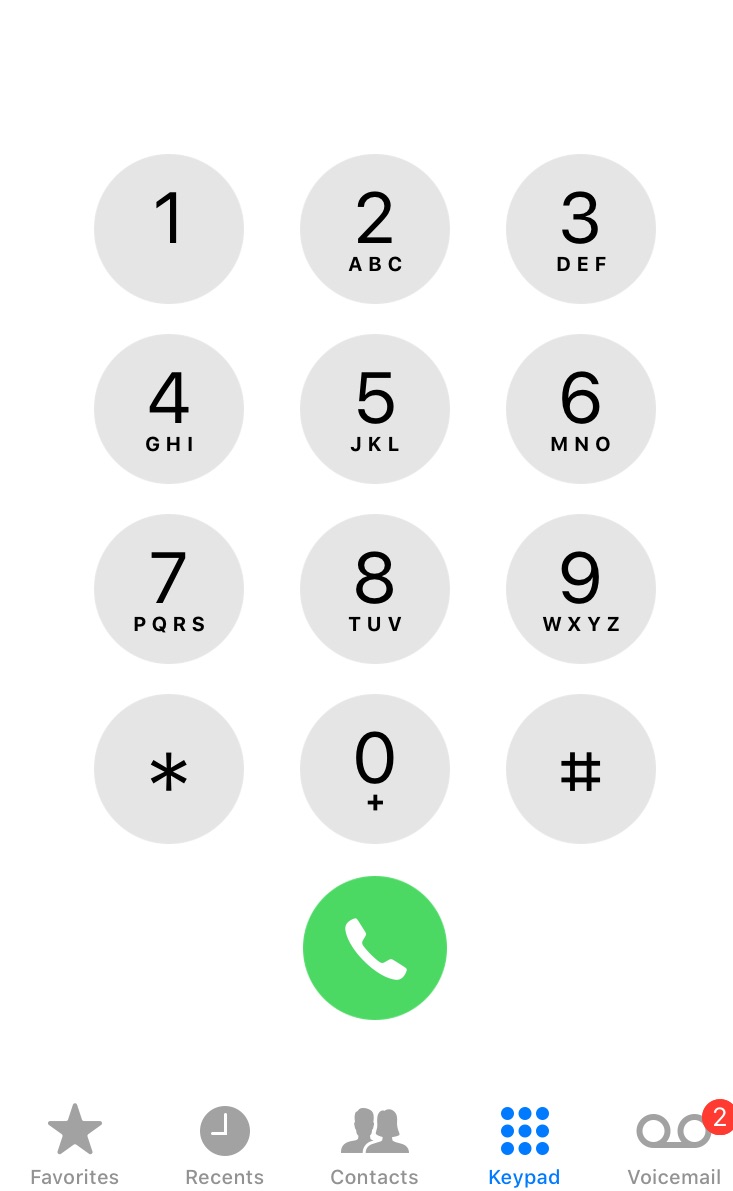The image size is (733, 1191).
Task: Dial the number 3 DEF
Action: 581,228
